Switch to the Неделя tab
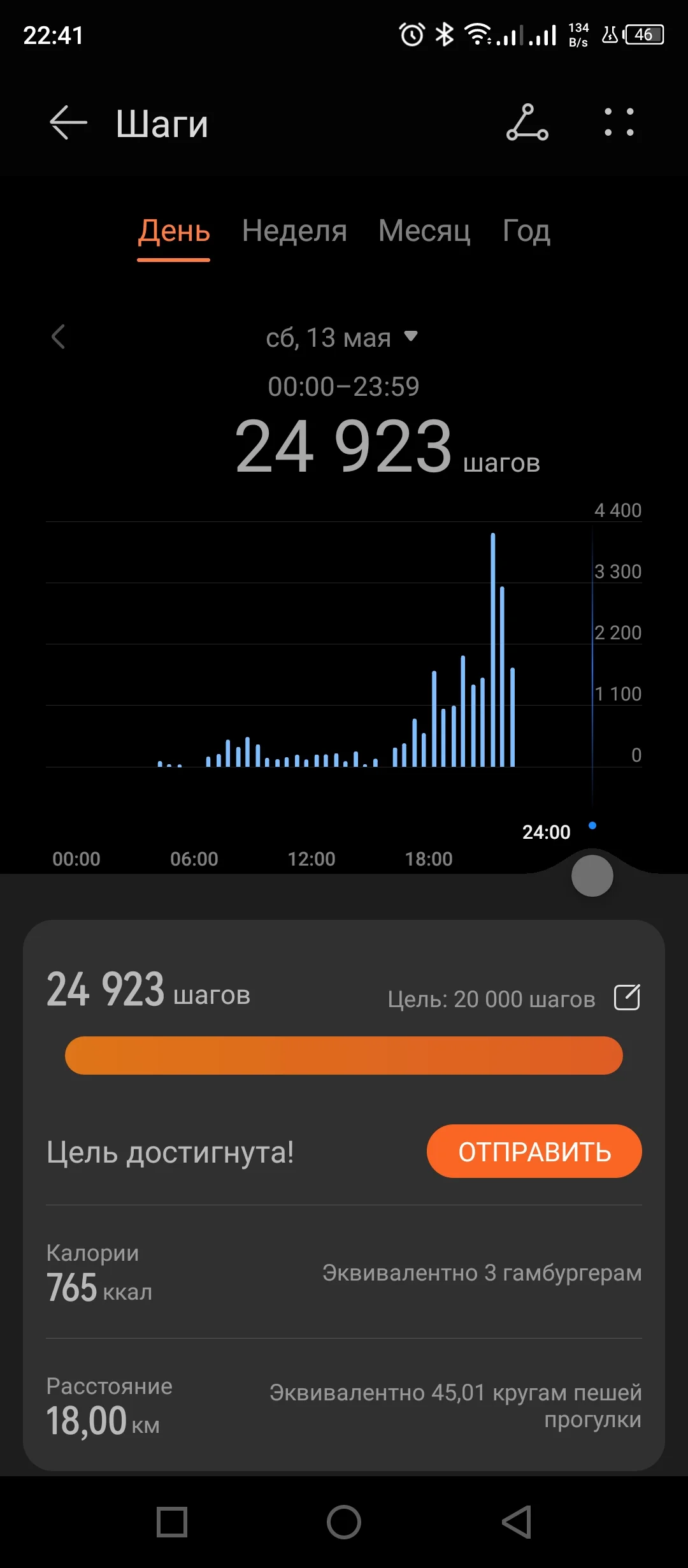The width and height of the screenshot is (688, 1568). point(294,231)
